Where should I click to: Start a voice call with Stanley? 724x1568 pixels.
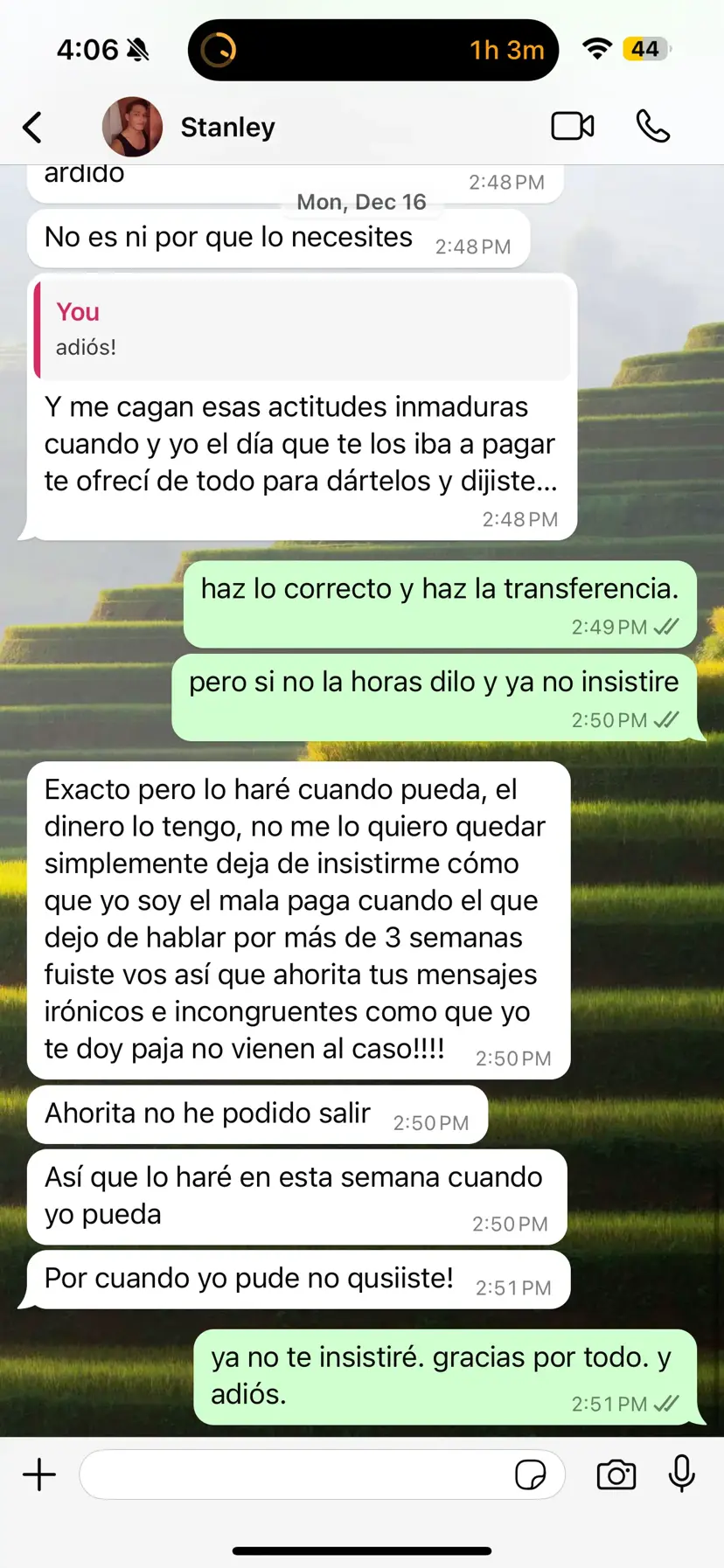click(x=652, y=127)
